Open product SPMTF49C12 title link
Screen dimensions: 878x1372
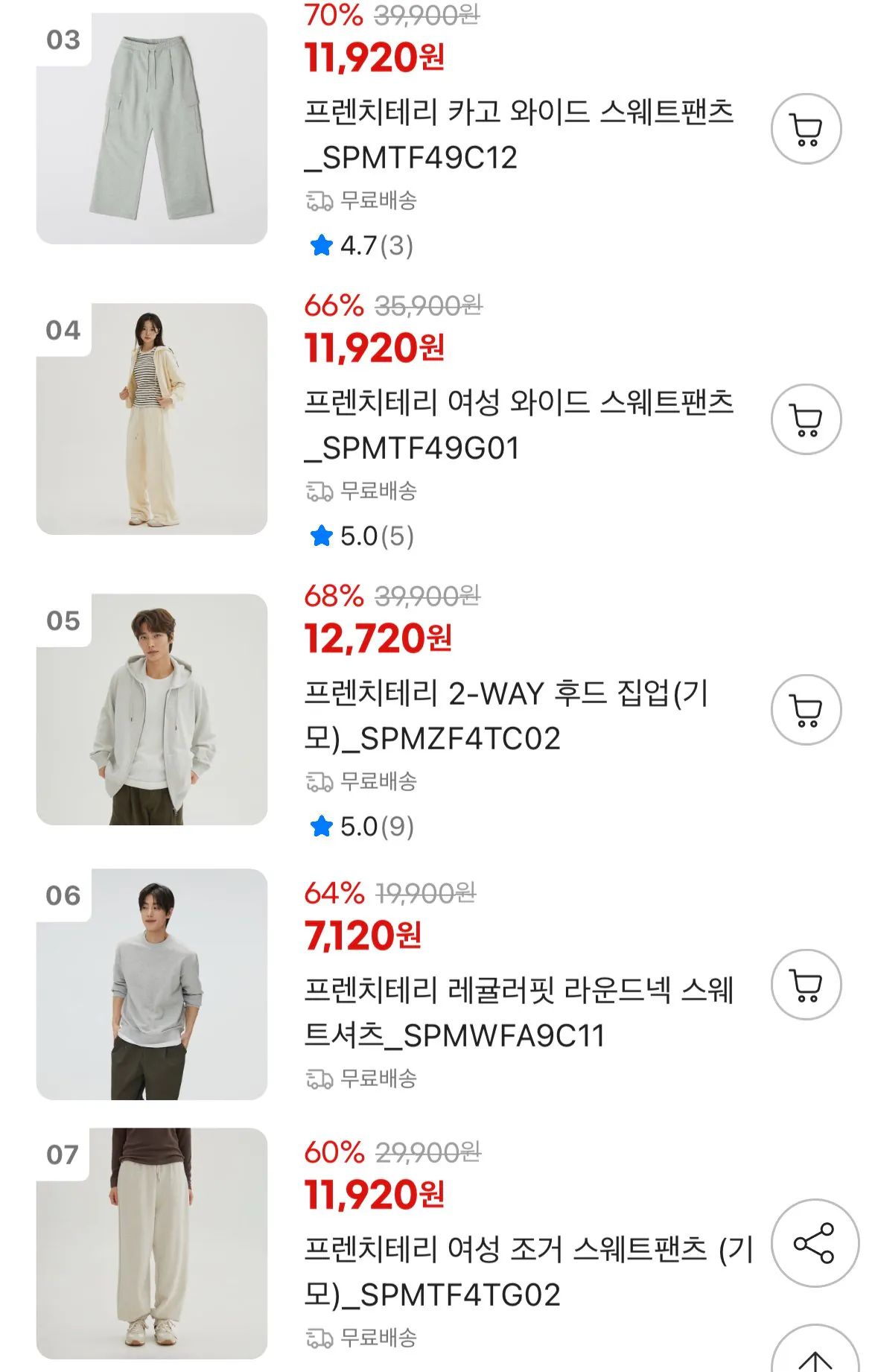520,133
